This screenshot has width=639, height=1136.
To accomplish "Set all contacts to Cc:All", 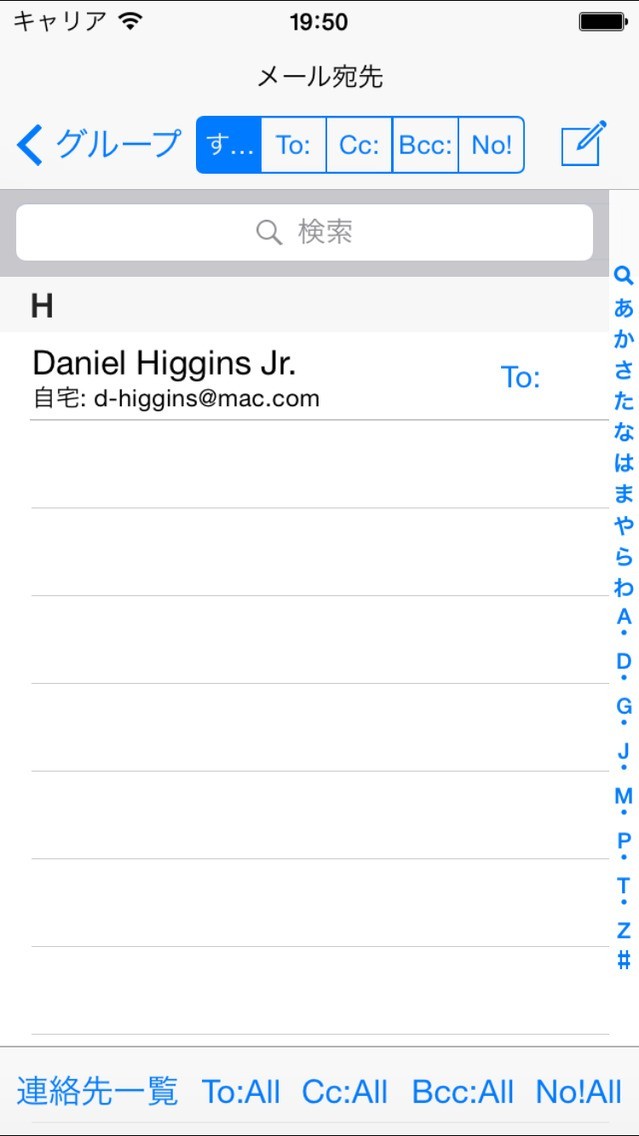I will pos(345,1091).
